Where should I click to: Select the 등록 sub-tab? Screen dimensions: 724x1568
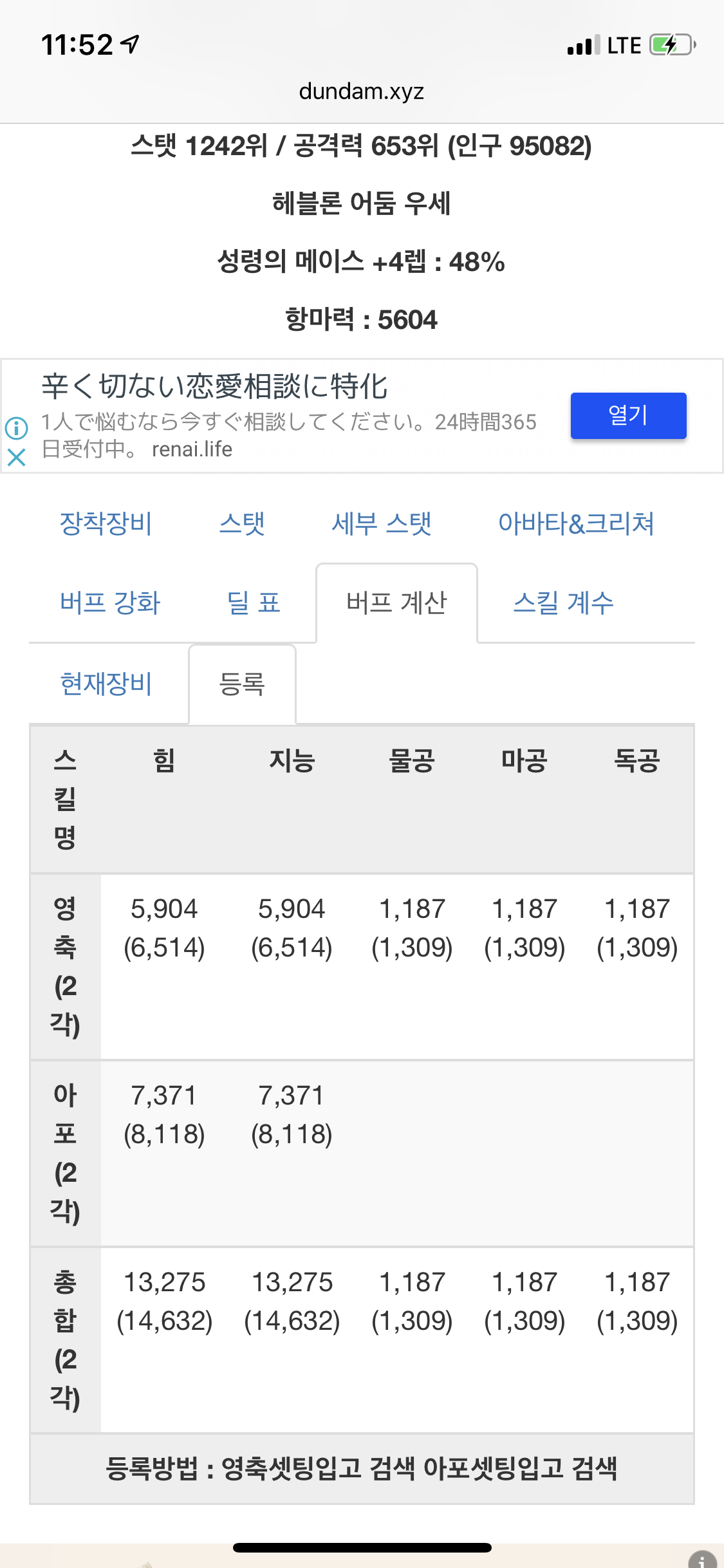pos(242,684)
